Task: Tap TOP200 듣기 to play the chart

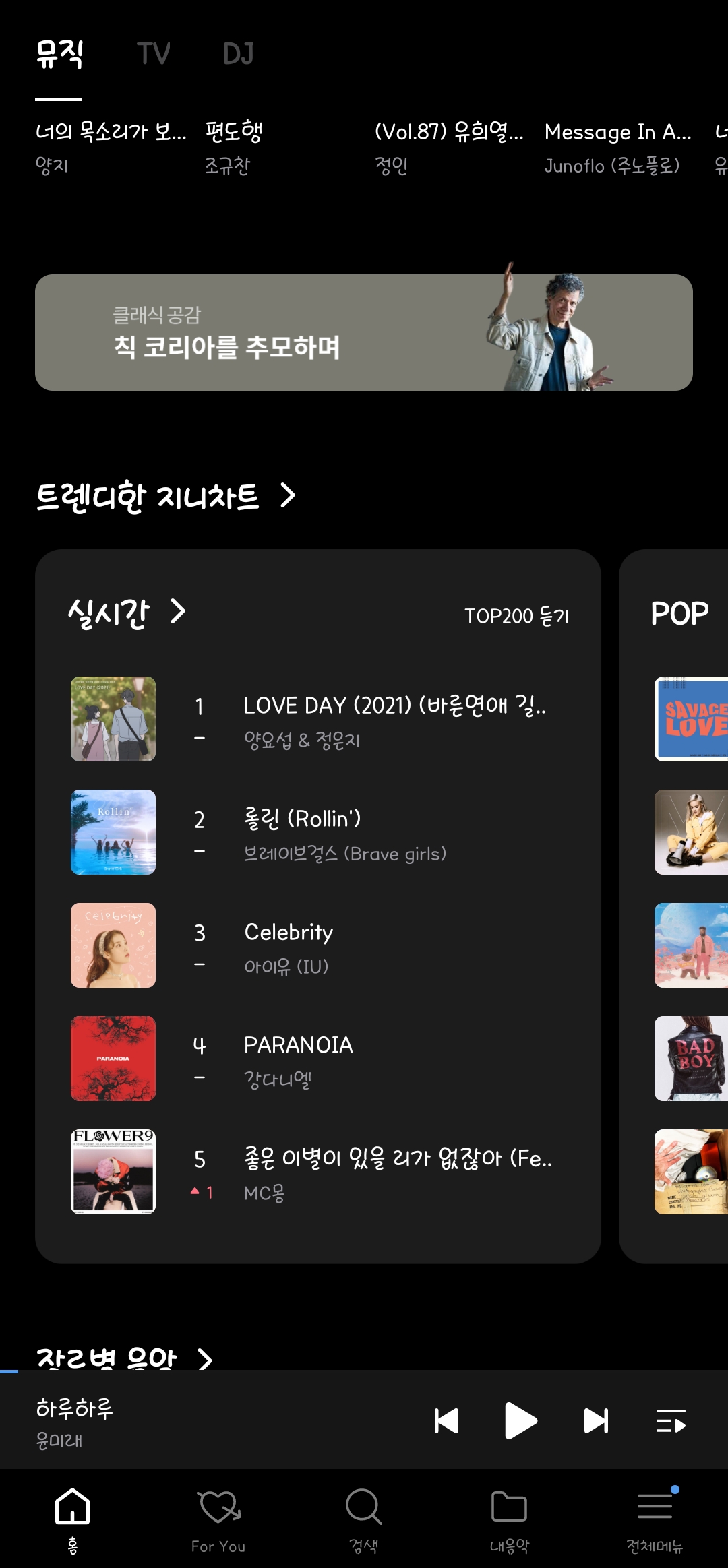Action: (x=516, y=616)
